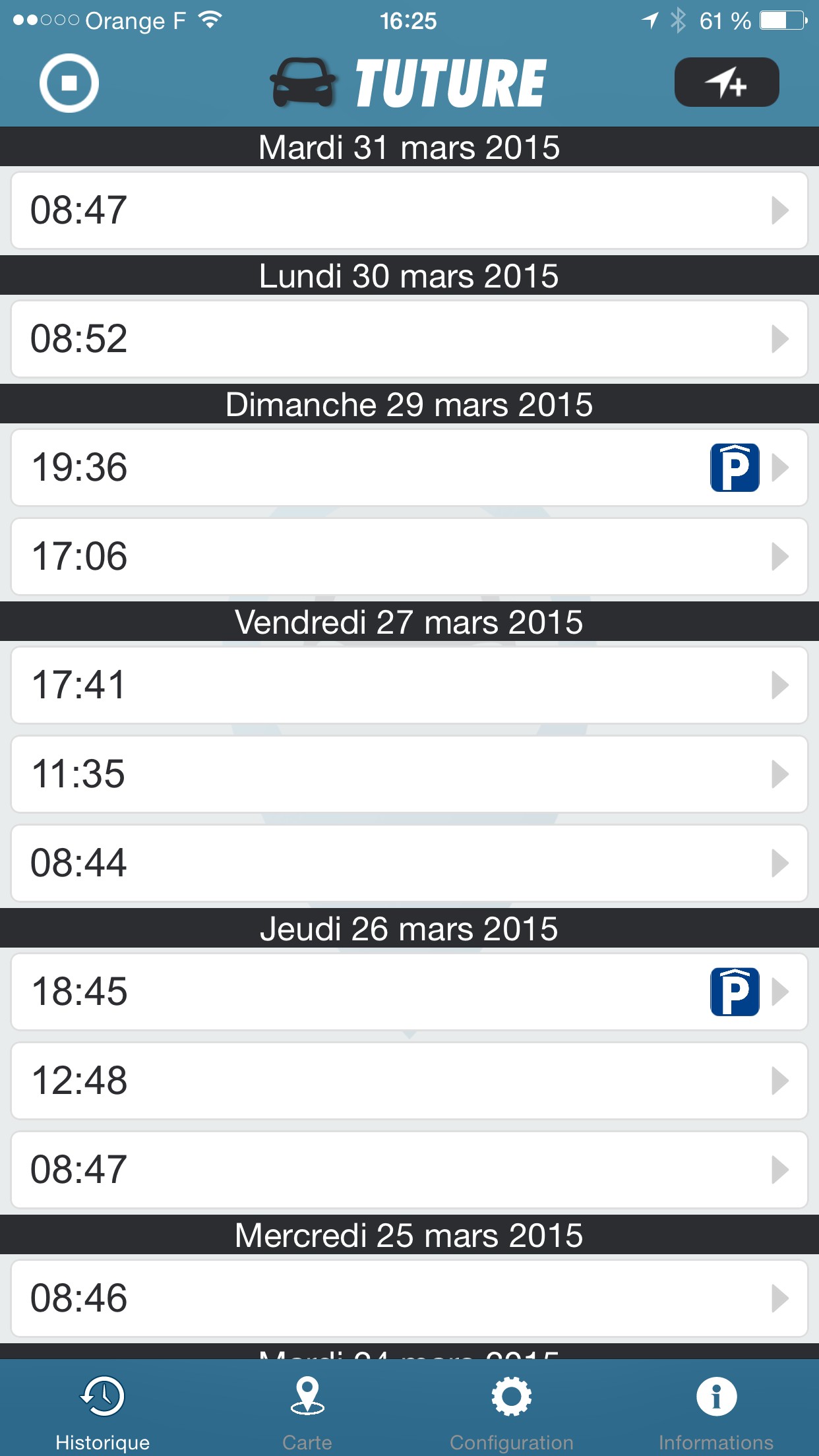The image size is (819, 1456).
Task: Open the 08:52 entry from Lundi 30 mars
Action: pyautogui.click(x=409, y=339)
